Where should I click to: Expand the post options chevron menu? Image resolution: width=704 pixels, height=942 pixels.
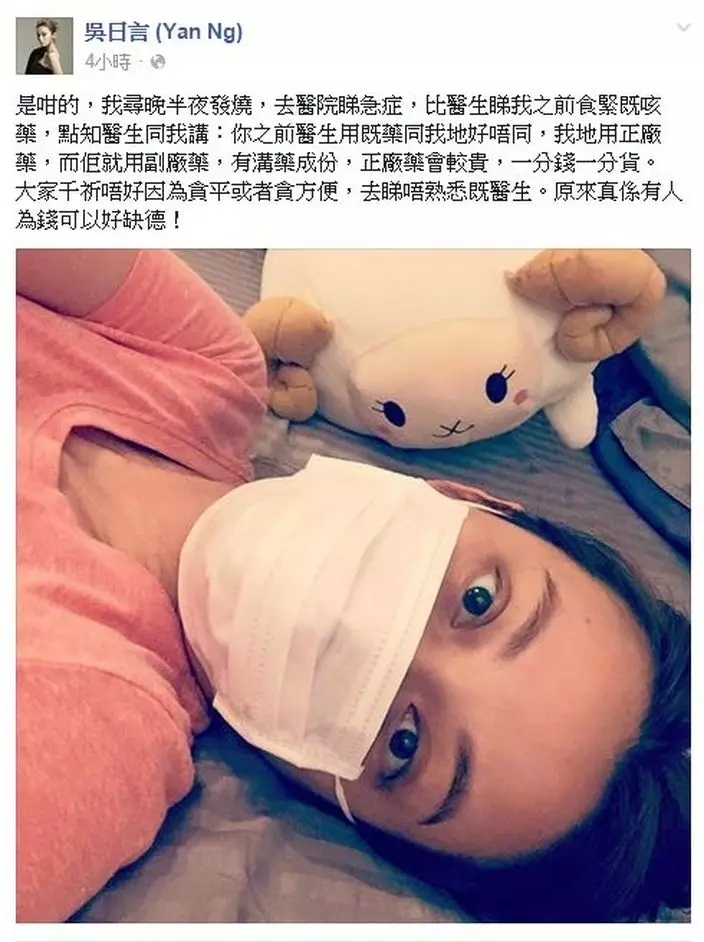[683, 28]
